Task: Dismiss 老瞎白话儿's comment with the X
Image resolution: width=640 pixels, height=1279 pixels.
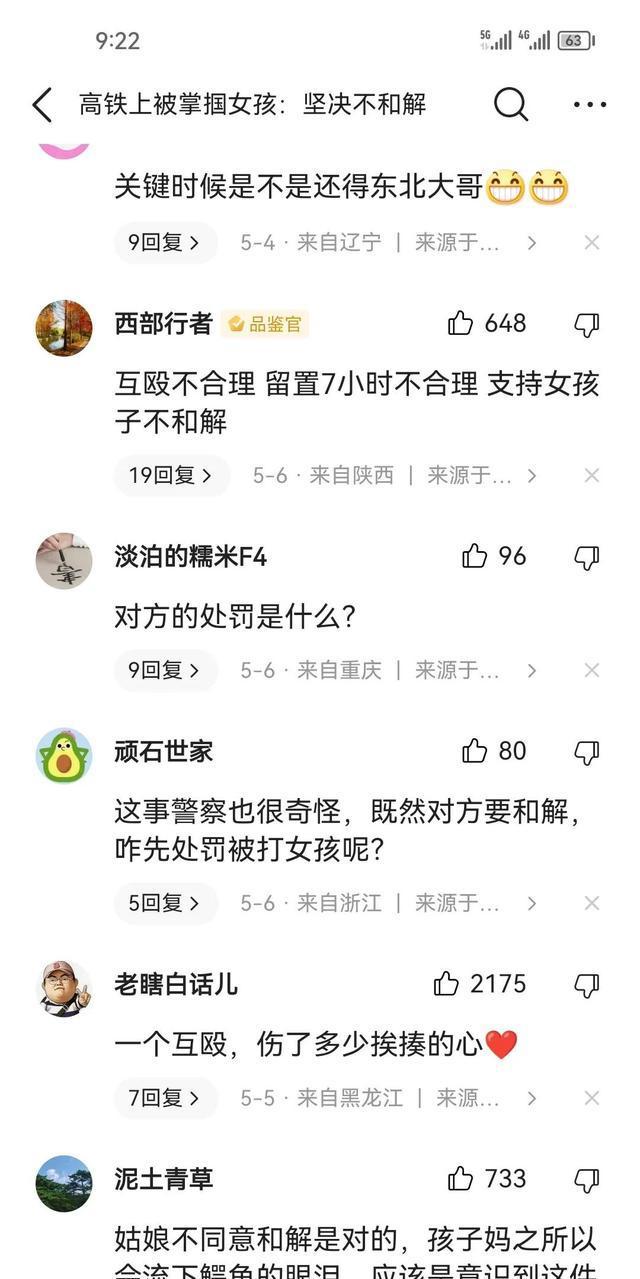Action: coord(592,1098)
